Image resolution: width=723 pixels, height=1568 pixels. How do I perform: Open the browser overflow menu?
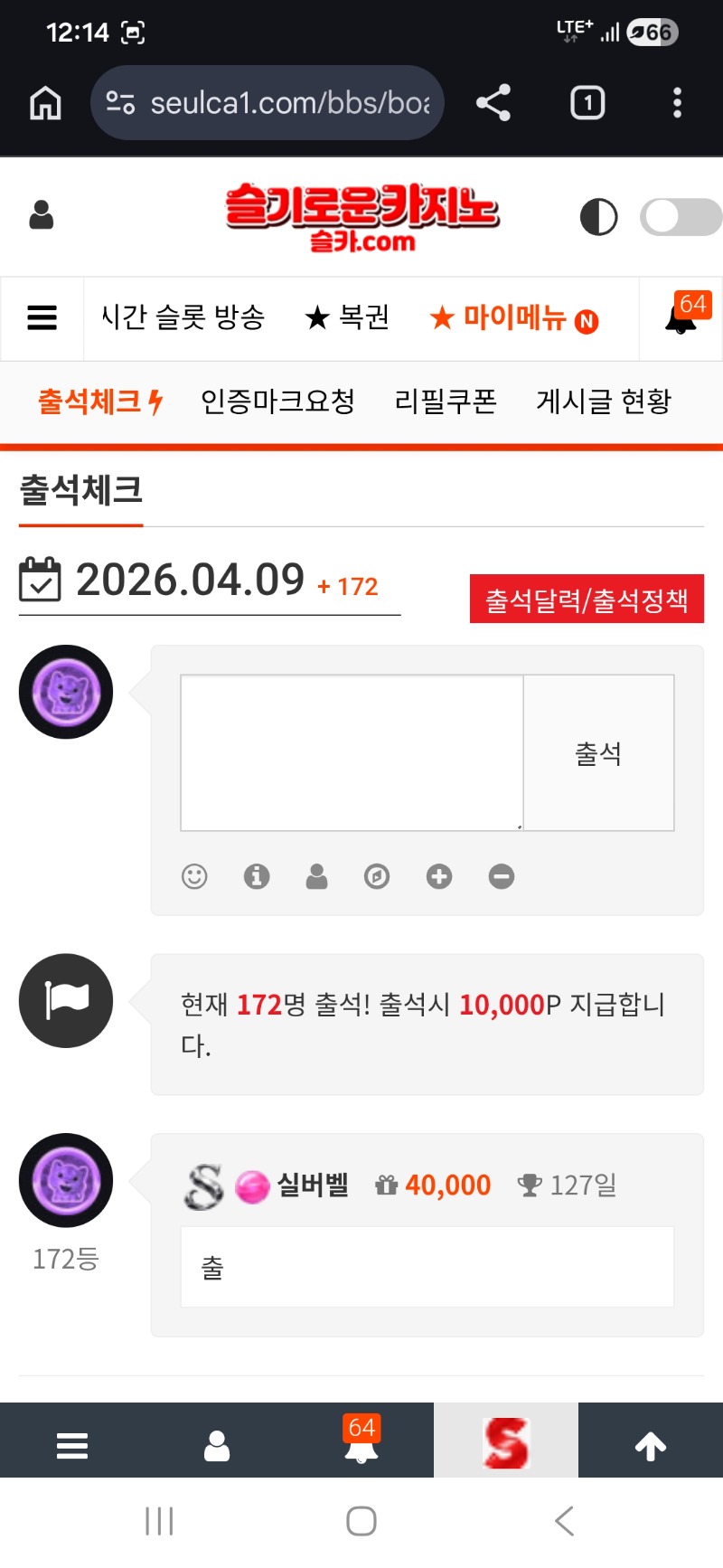(x=677, y=103)
